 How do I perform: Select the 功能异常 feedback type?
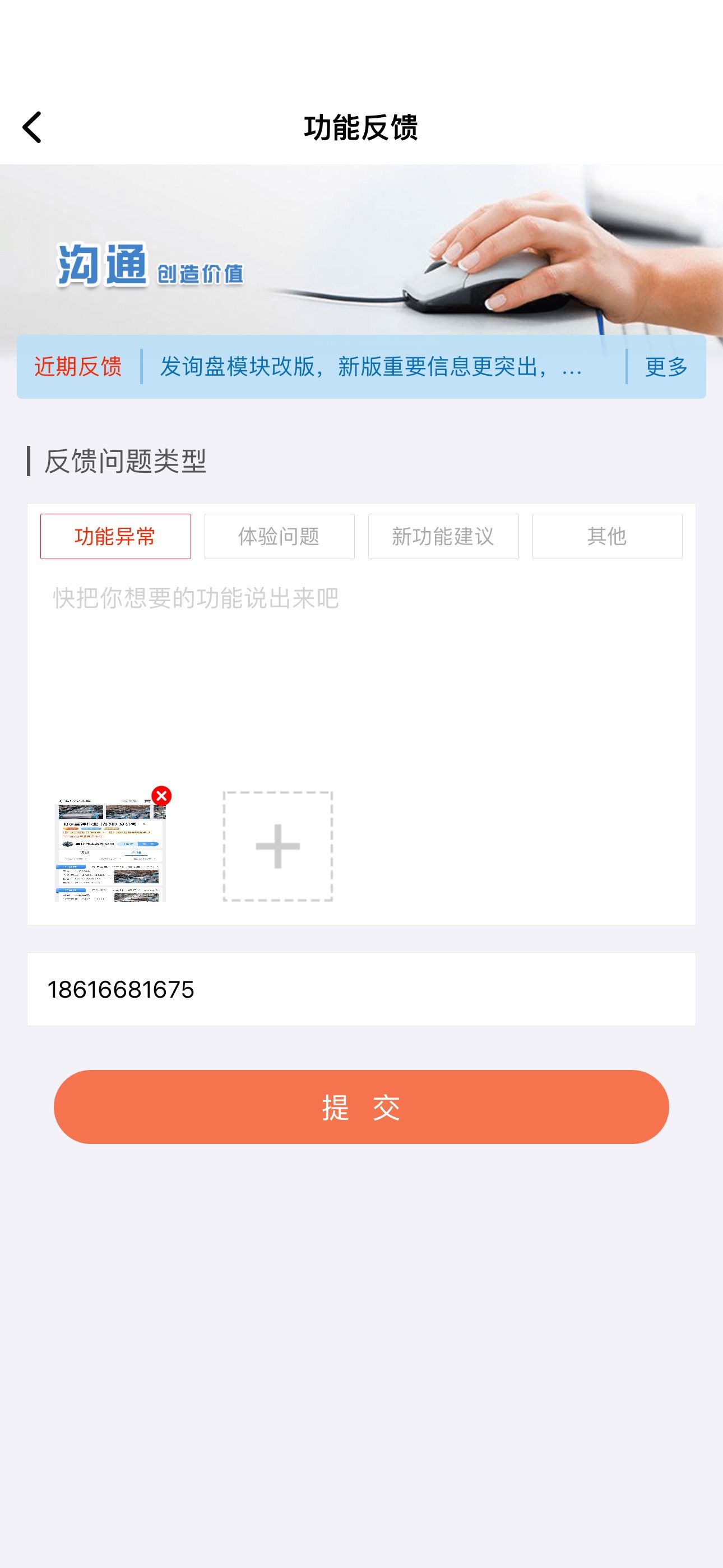tap(115, 536)
